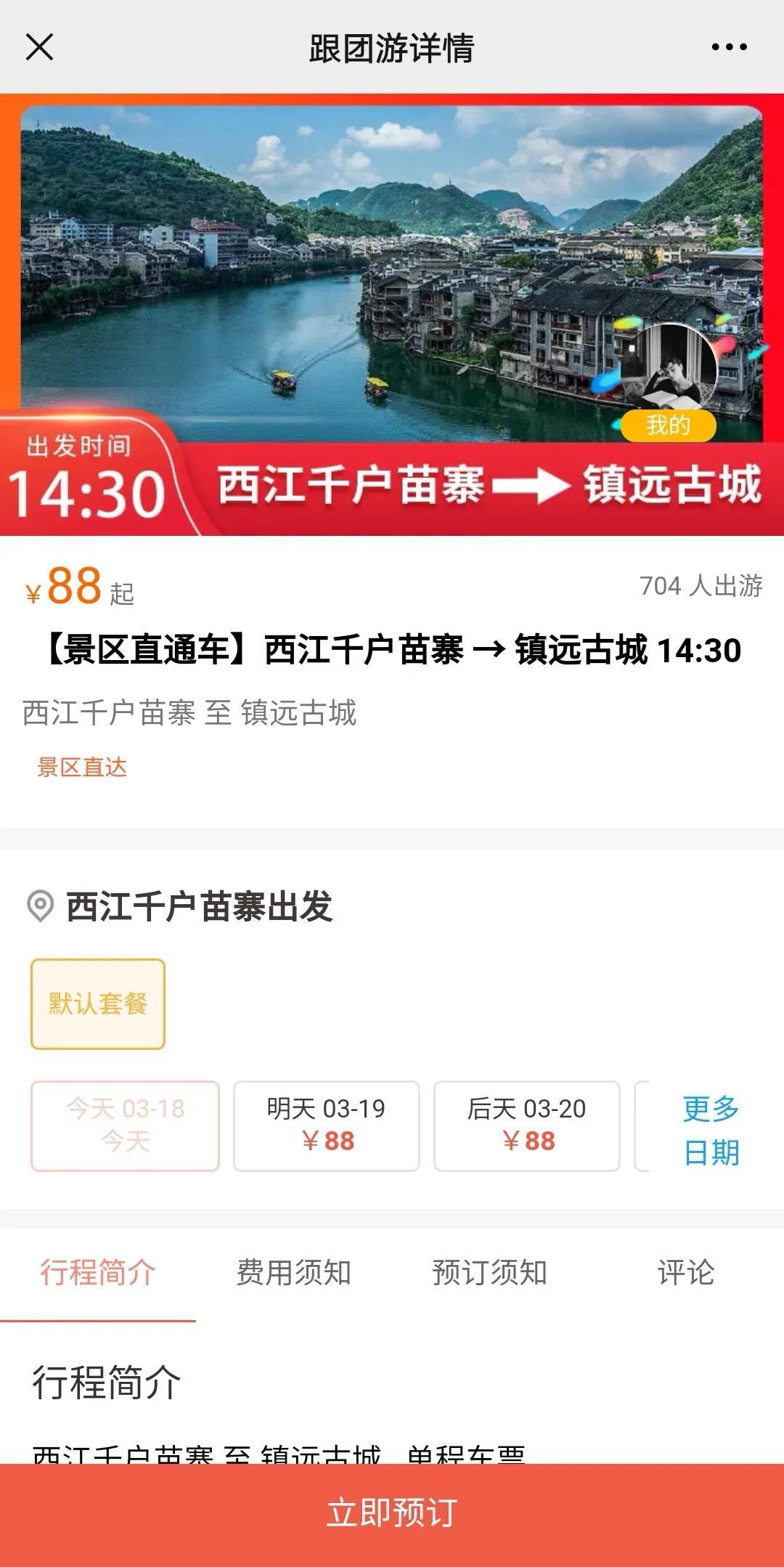Image resolution: width=784 pixels, height=1567 pixels.
Task: Choose the 明天 03-19 departure date
Action: 326,1126
